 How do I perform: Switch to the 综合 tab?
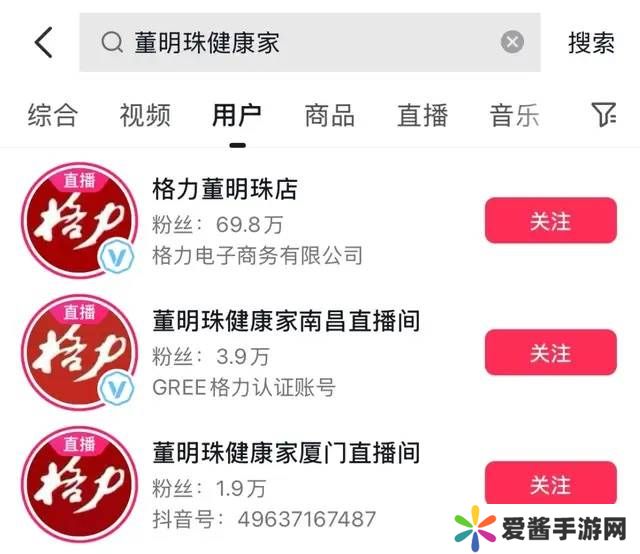click(x=52, y=115)
